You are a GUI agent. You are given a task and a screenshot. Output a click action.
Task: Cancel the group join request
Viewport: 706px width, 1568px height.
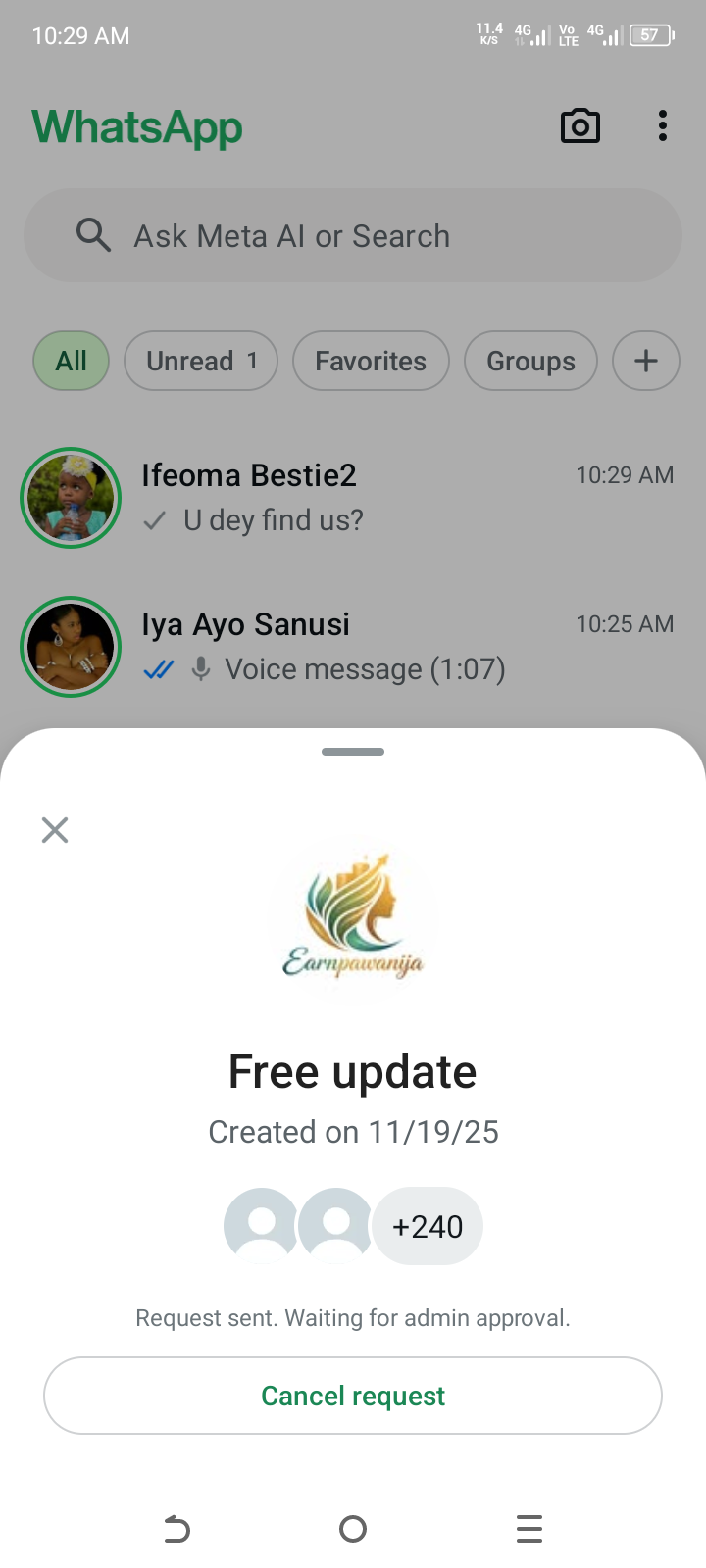click(x=353, y=1396)
